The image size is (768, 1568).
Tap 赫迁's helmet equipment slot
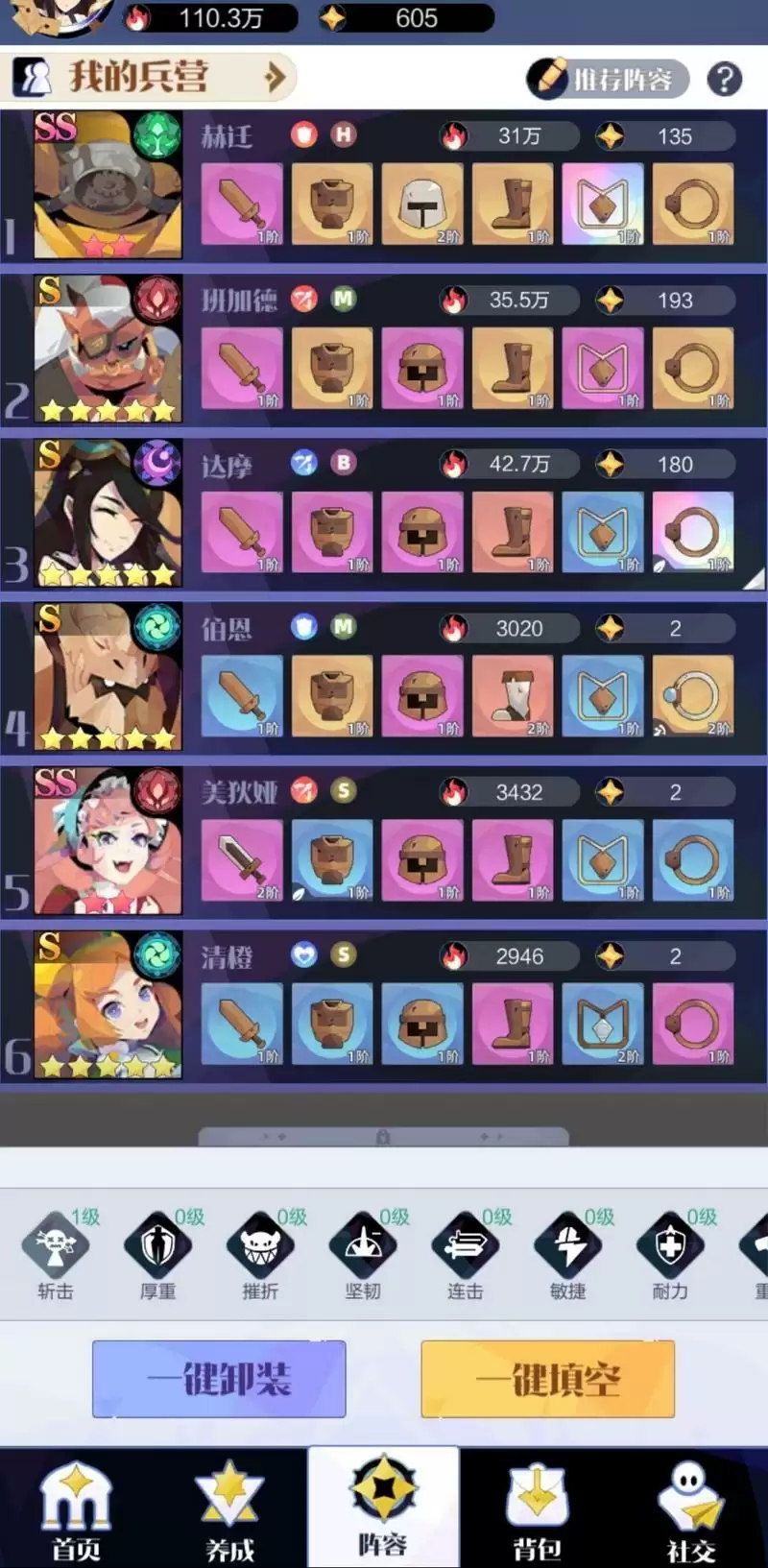[x=422, y=204]
